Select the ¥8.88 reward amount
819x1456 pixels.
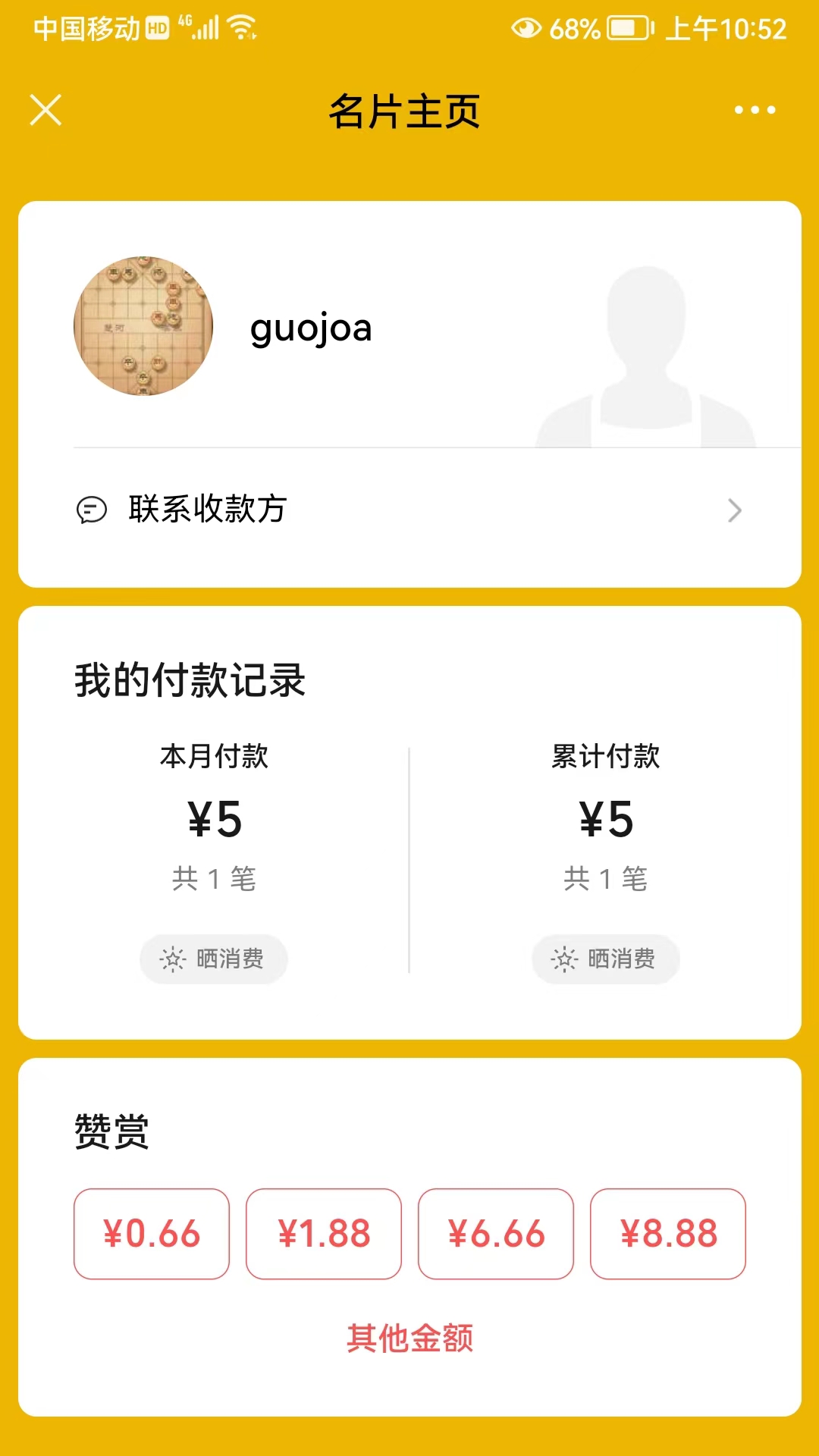coord(668,1234)
